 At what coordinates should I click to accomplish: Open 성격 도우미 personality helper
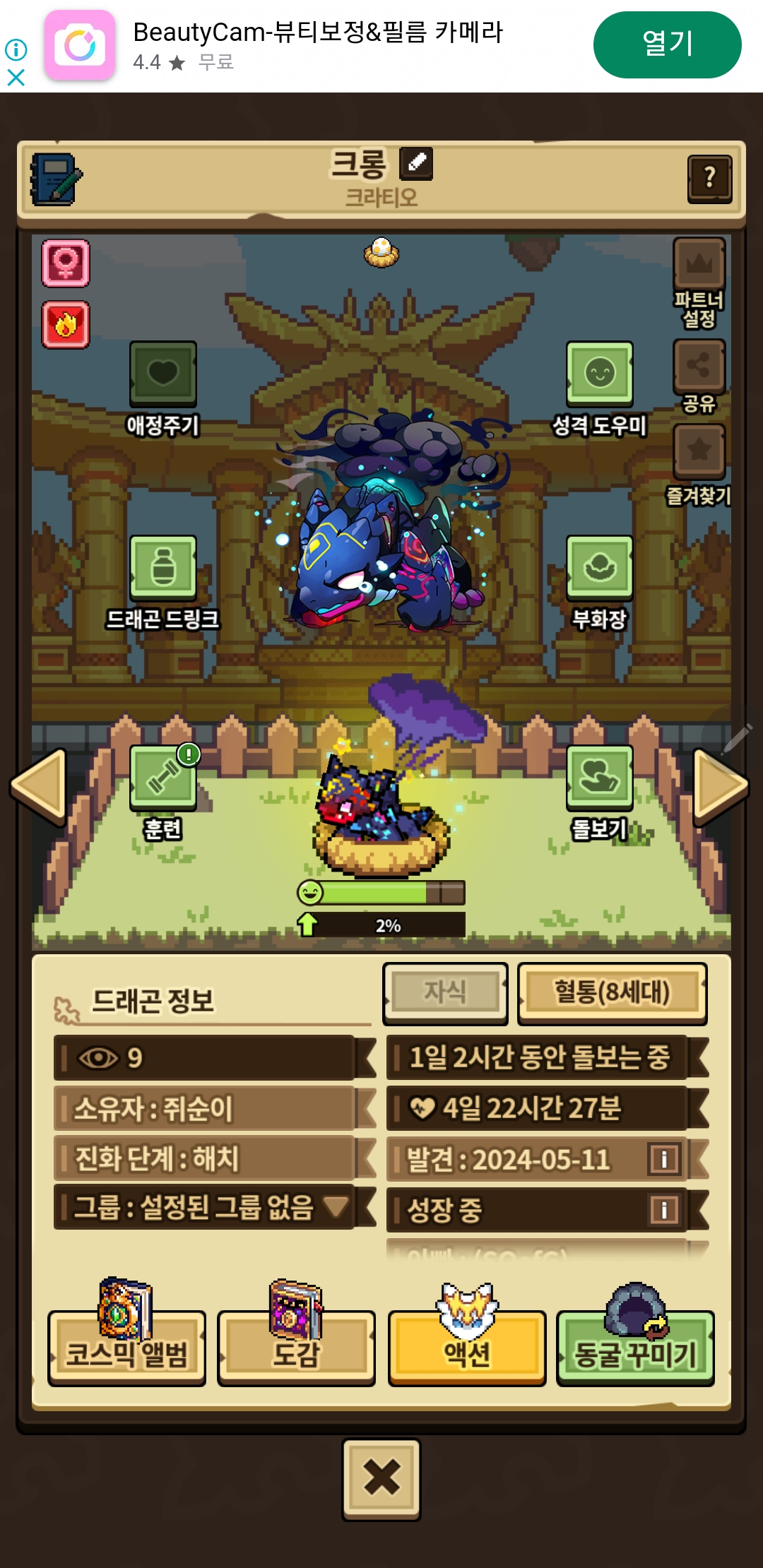[599, 374]
